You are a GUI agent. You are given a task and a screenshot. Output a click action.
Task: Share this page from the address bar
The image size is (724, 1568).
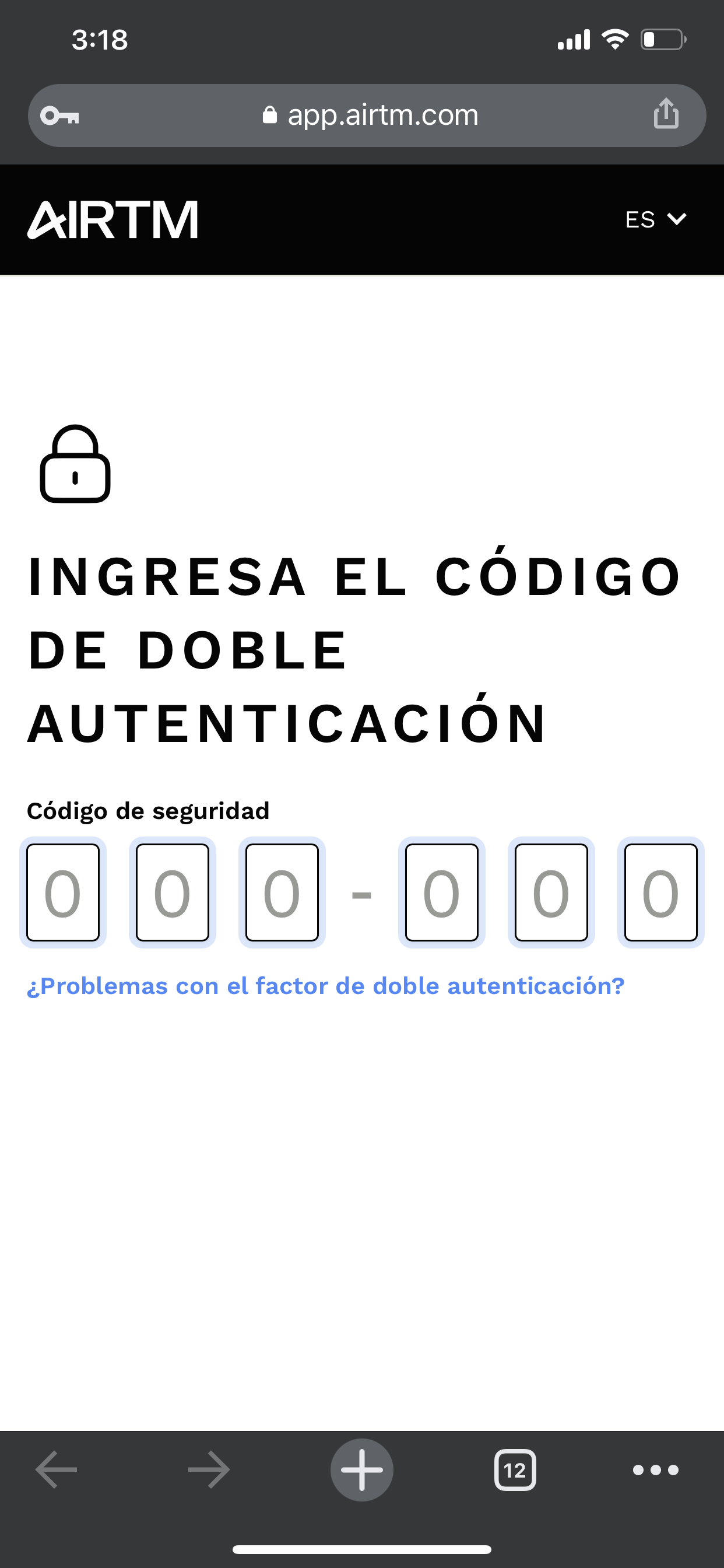coord(666,114)
